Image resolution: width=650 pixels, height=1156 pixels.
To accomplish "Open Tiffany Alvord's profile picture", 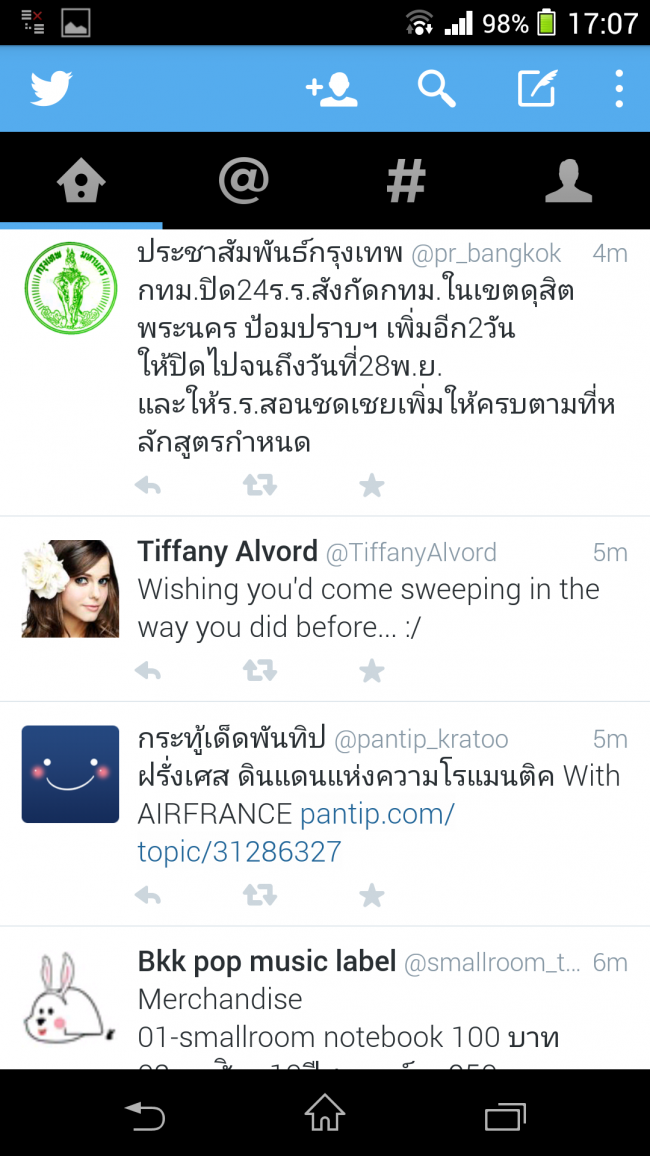I will 70,589.
